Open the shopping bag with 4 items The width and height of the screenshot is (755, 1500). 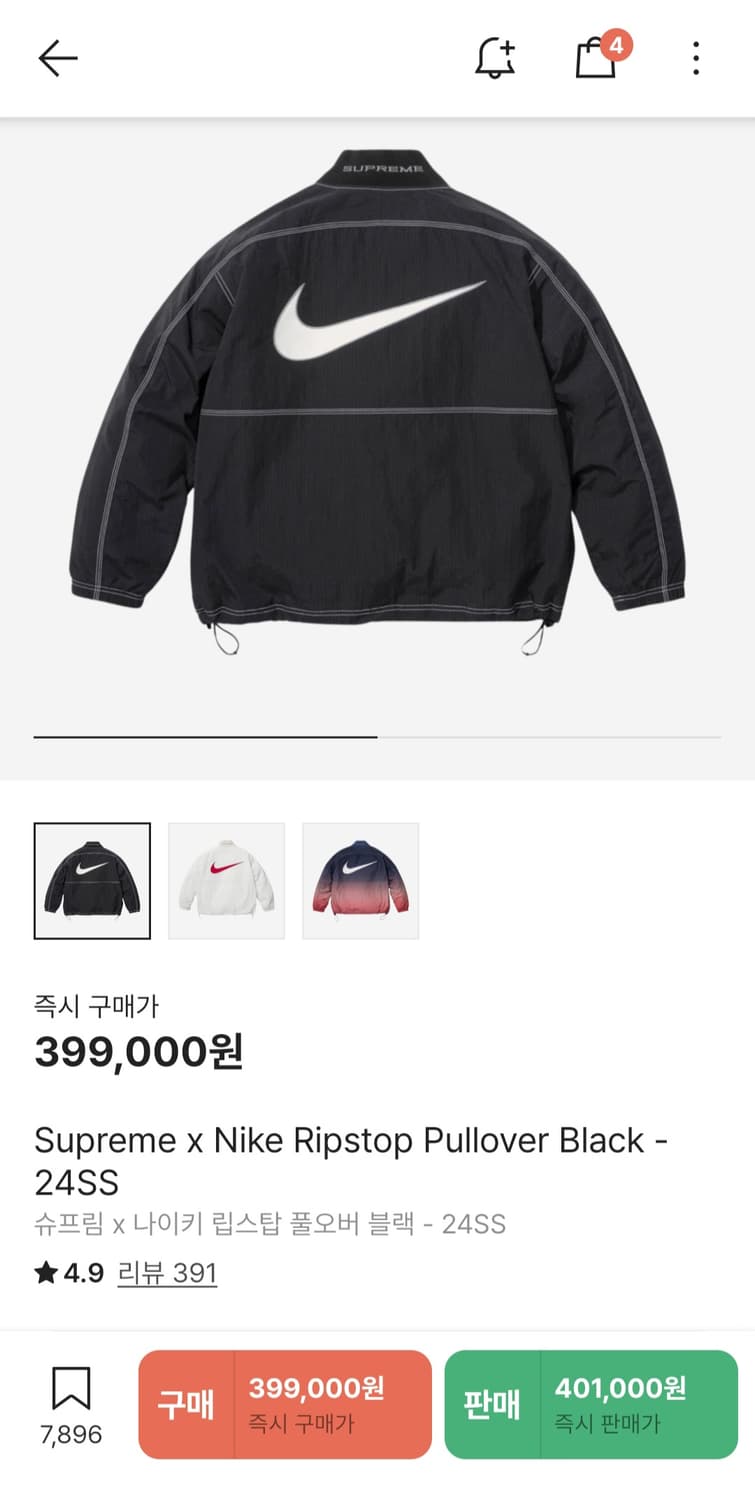point(594,62)
